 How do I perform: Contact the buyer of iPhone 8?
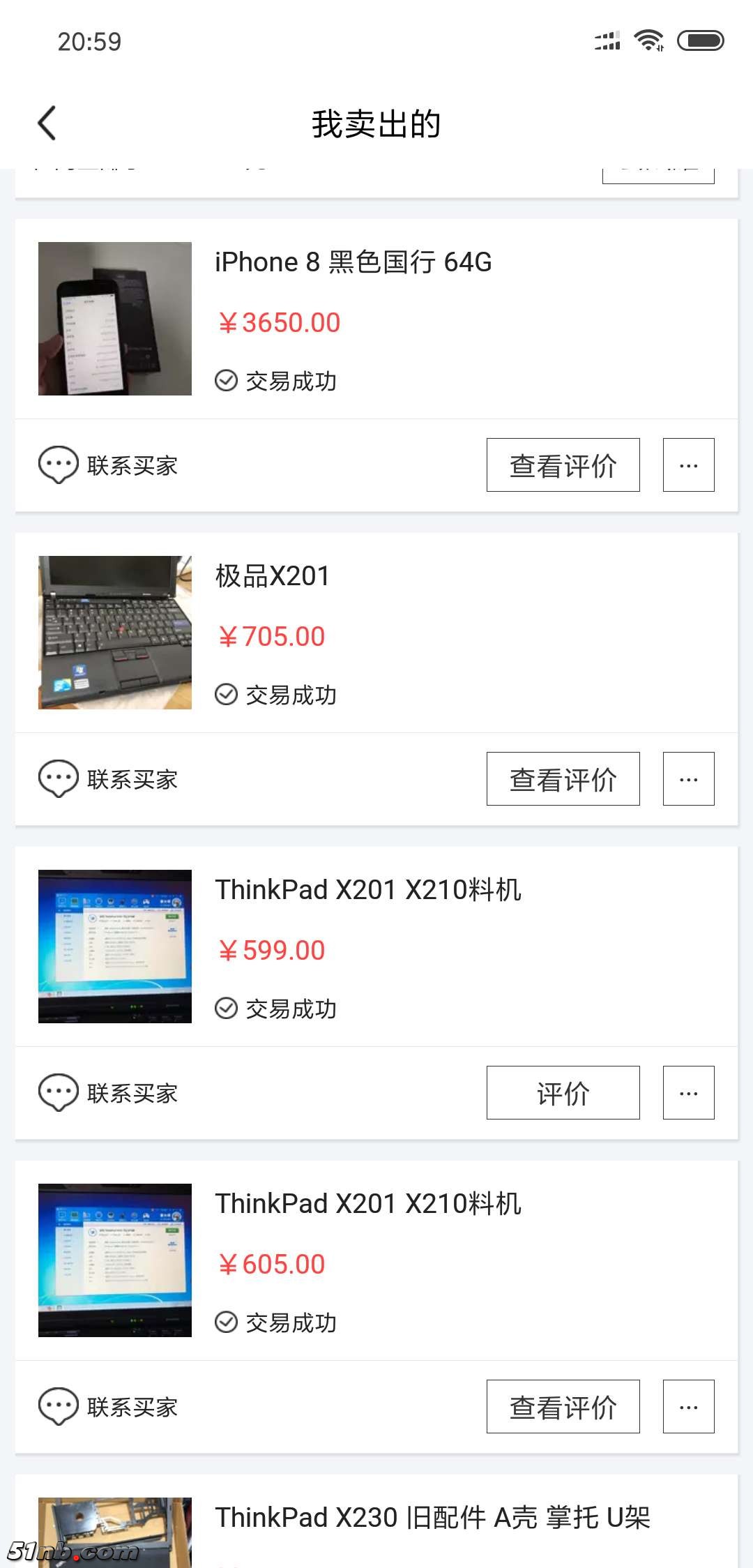click(109, 465)
